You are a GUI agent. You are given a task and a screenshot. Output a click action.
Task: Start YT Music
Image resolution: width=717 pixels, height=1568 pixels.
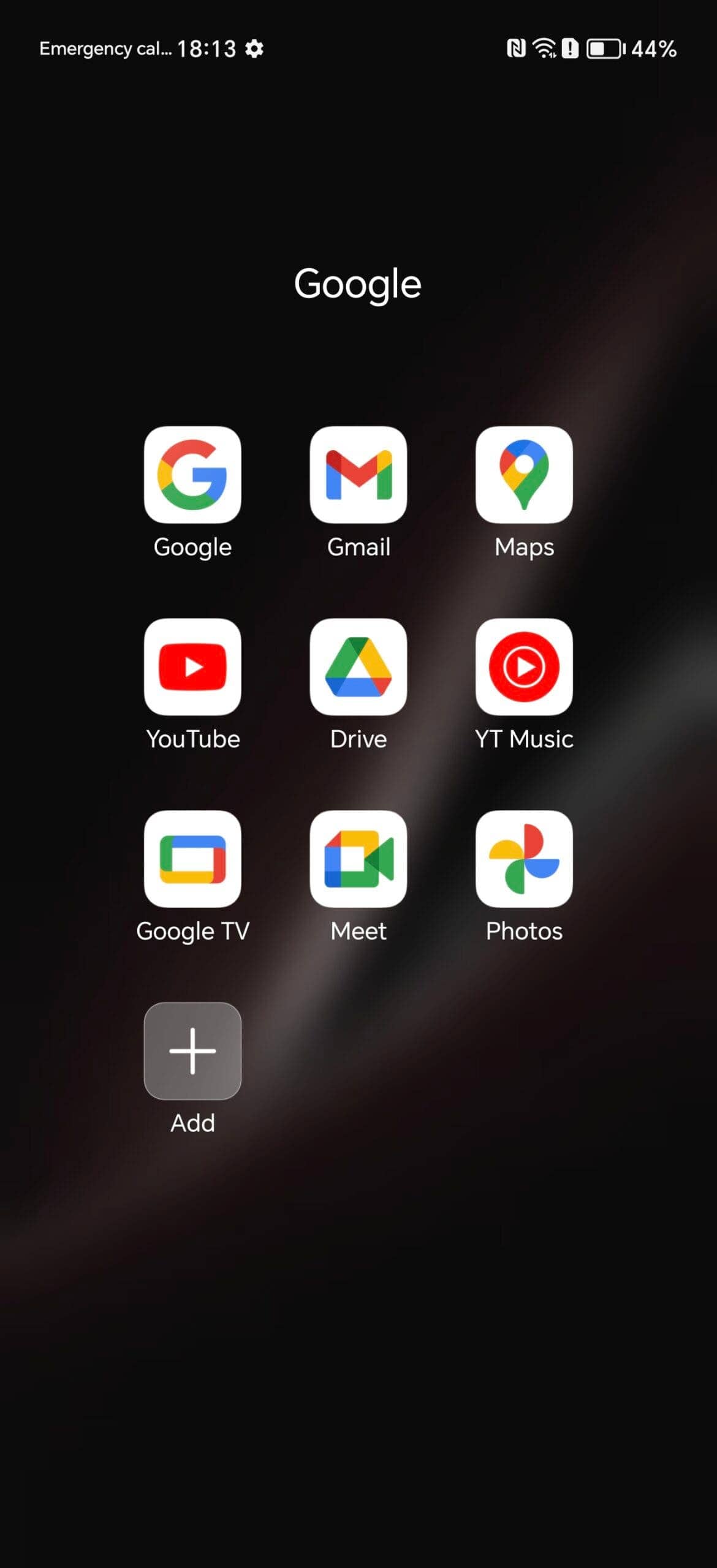click(524, 666)
